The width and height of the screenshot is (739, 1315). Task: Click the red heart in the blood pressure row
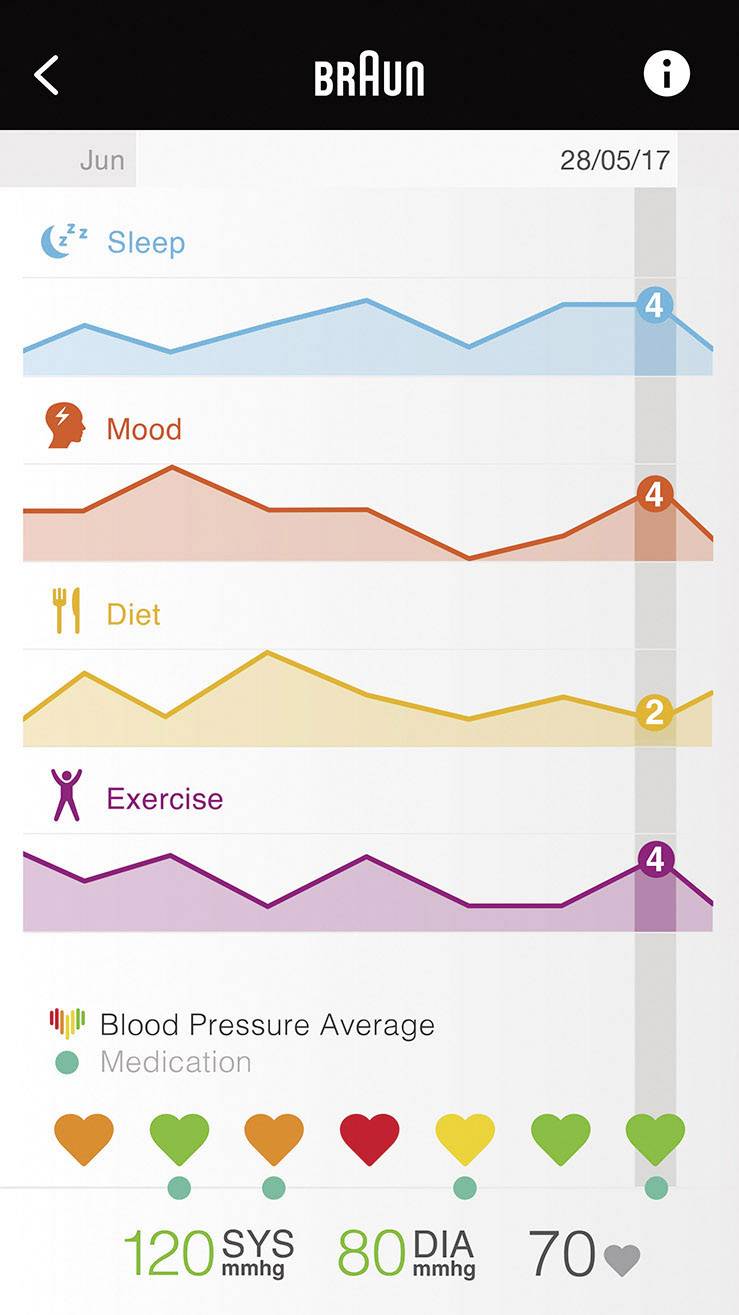(369, 1136)
